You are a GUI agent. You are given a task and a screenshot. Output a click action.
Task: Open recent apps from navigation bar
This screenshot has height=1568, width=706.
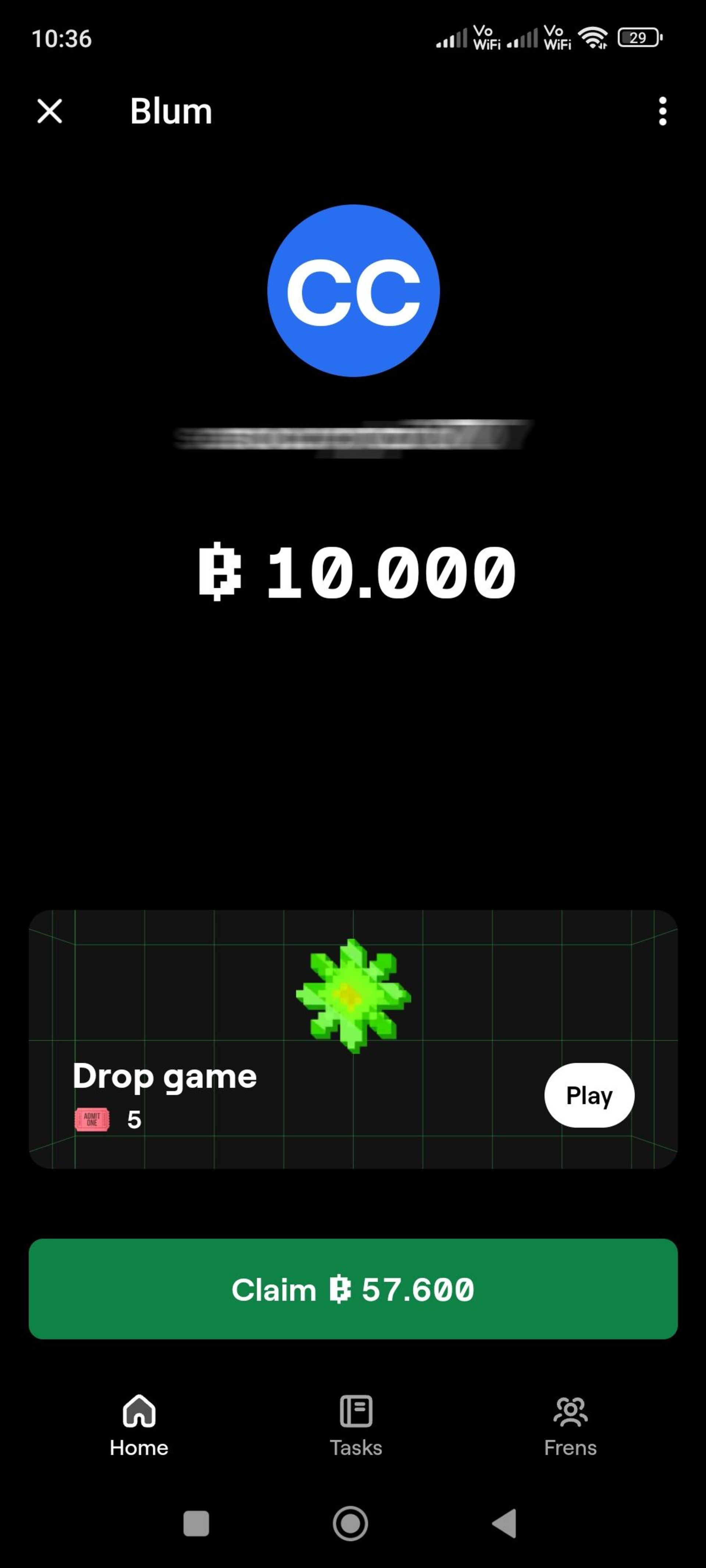196,1524
